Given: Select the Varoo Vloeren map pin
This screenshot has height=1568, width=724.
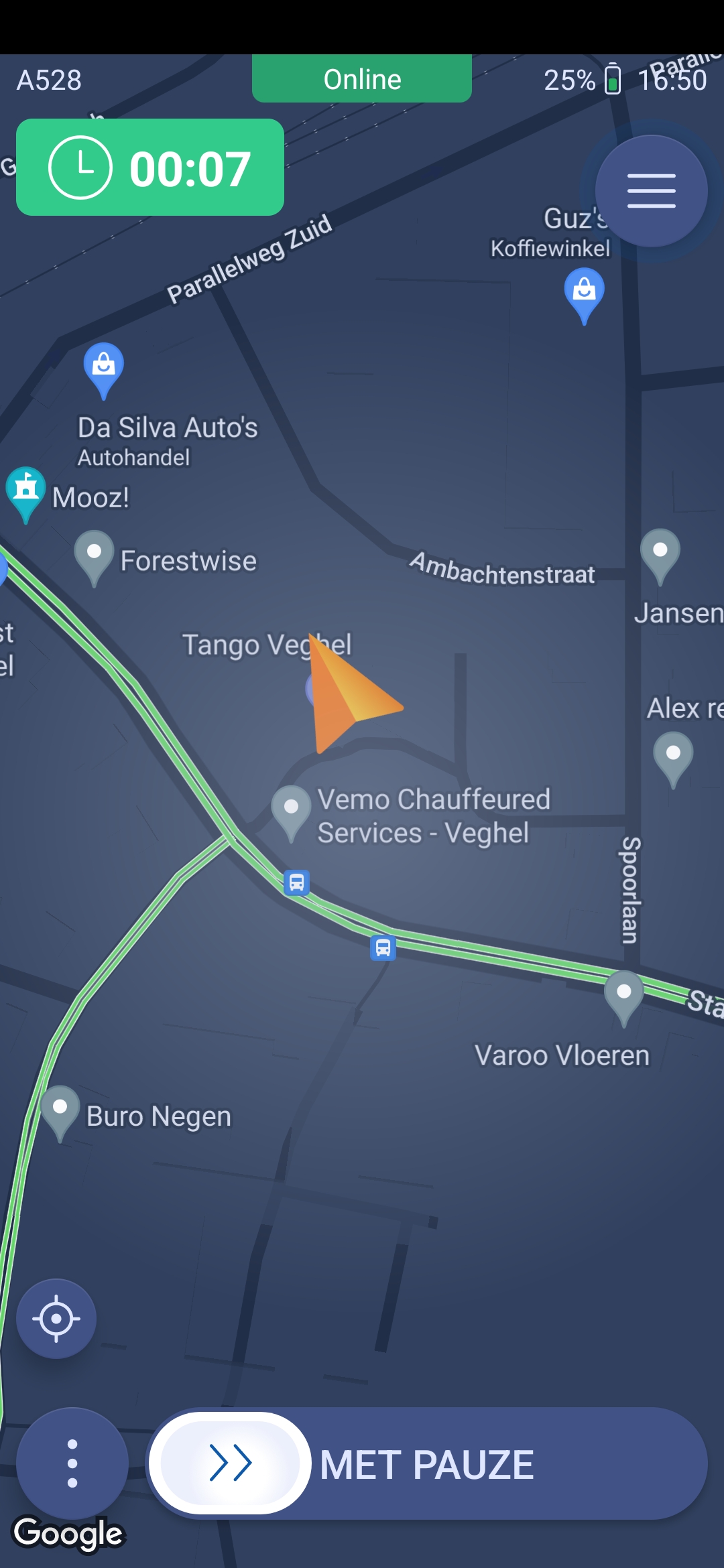Looking at the screenshot, I should (x=623, y=994).
